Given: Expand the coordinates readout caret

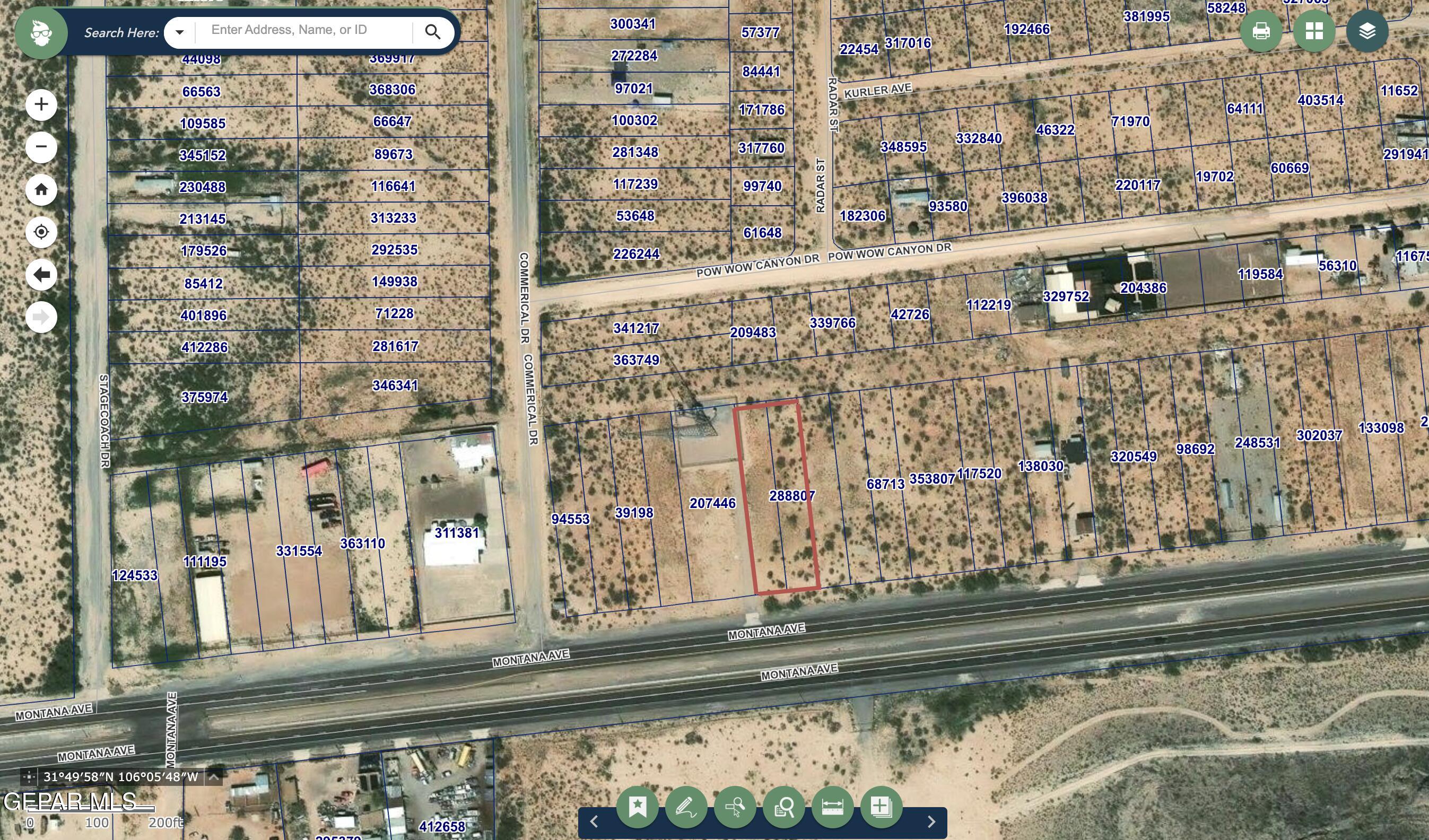Looking at the screenshot, I should [214, 777].
